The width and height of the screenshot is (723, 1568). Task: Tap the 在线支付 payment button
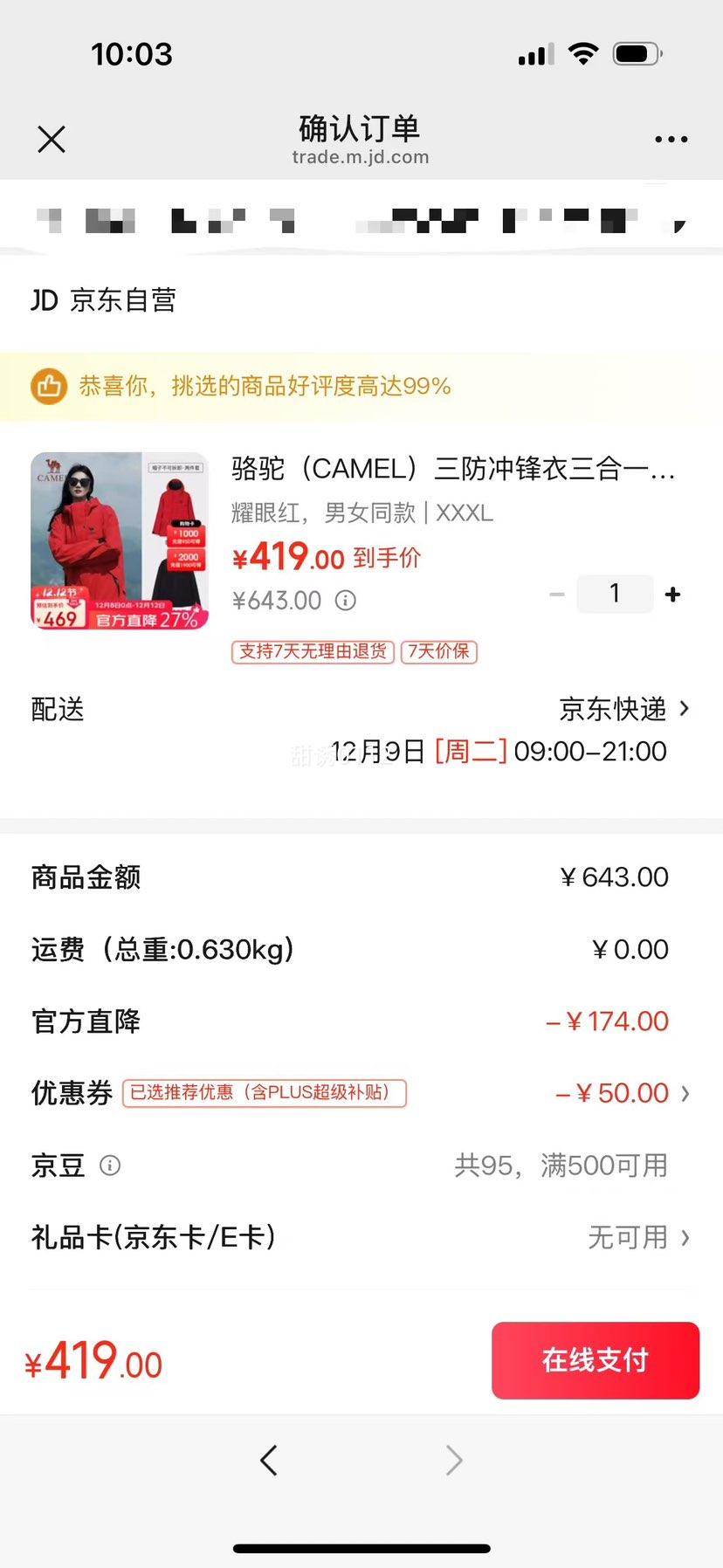(595, 1360)
